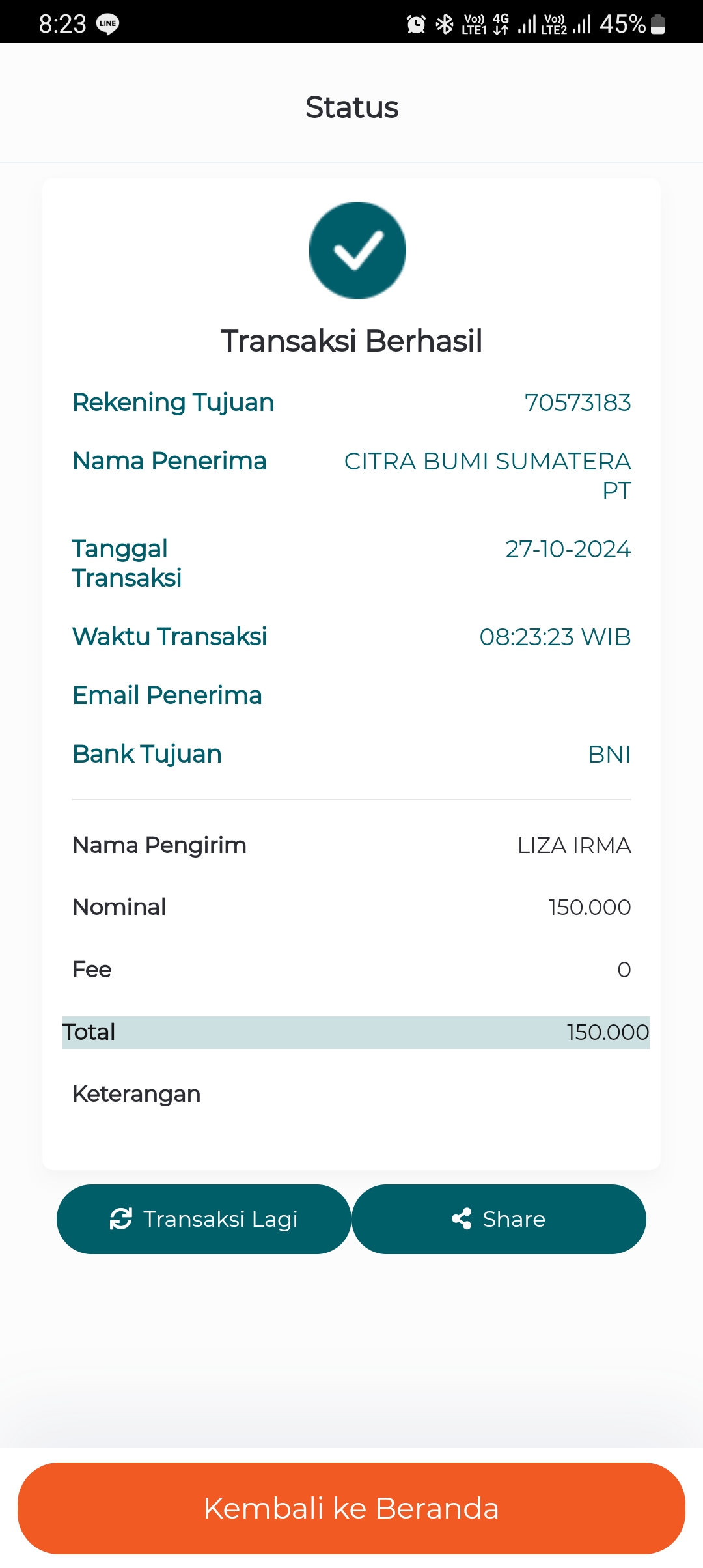Viewport: 703px width, 1568px height.
Task: Tap the Transaksi Lagi button
Action: pyautogui.click(x=204, y=1219)
